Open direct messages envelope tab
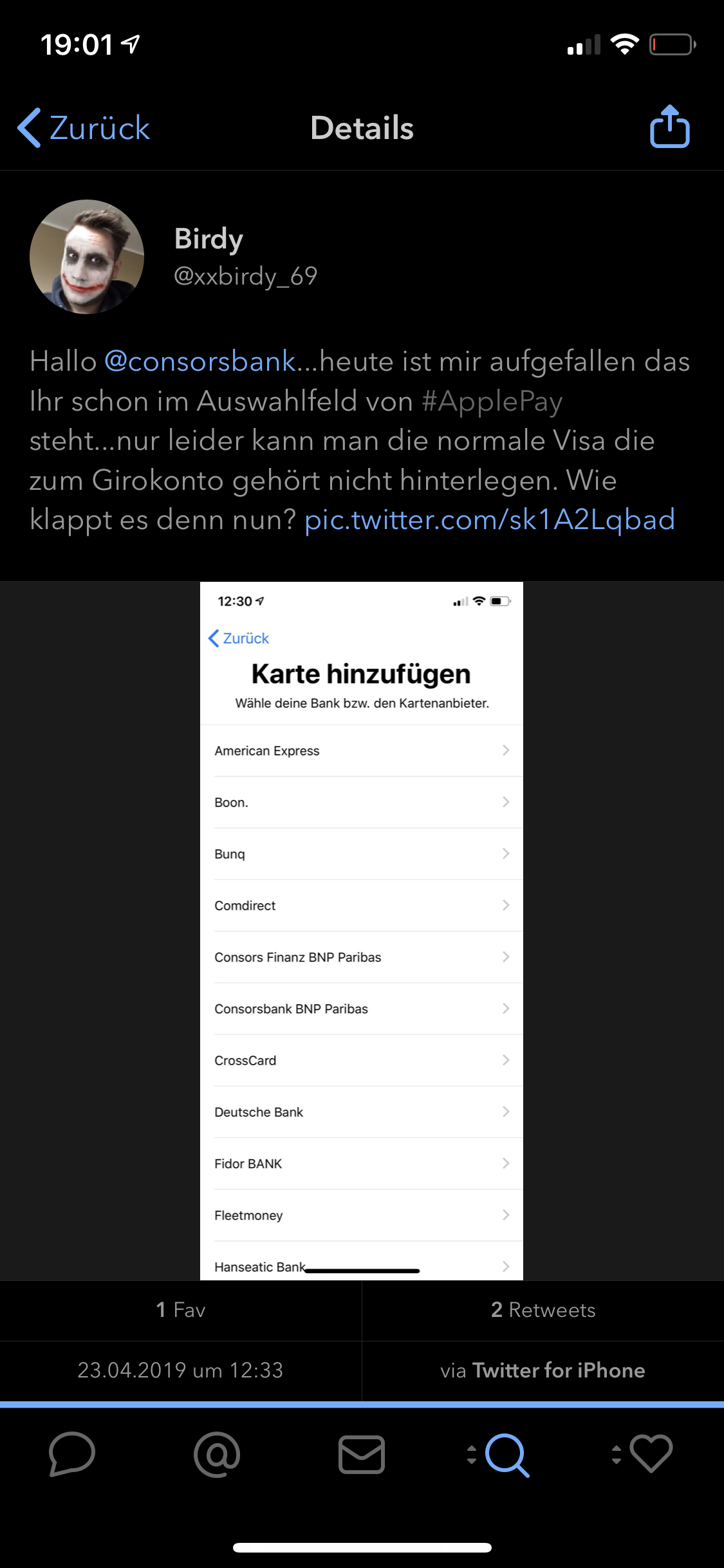This screenshot has height=1568, width=724. pyautogui.click(x=362, y=1454)
